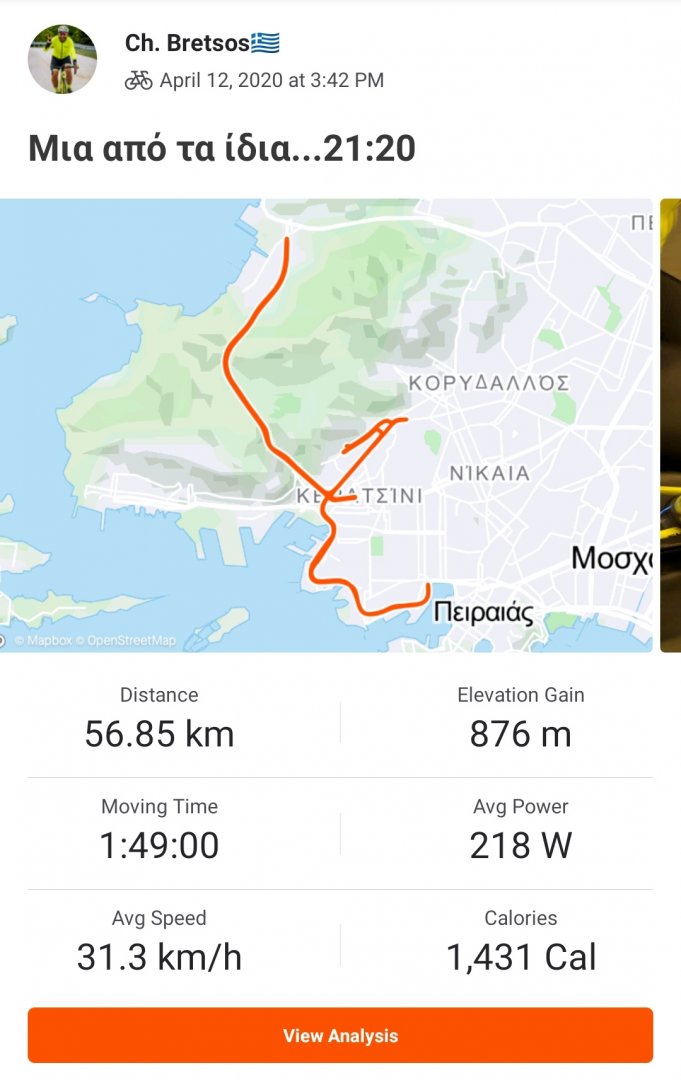Open the athlete name Ch. Bretsos
Image resolution: width=681 pixels, height=1080 pixels.
click(x=188, y=43)
